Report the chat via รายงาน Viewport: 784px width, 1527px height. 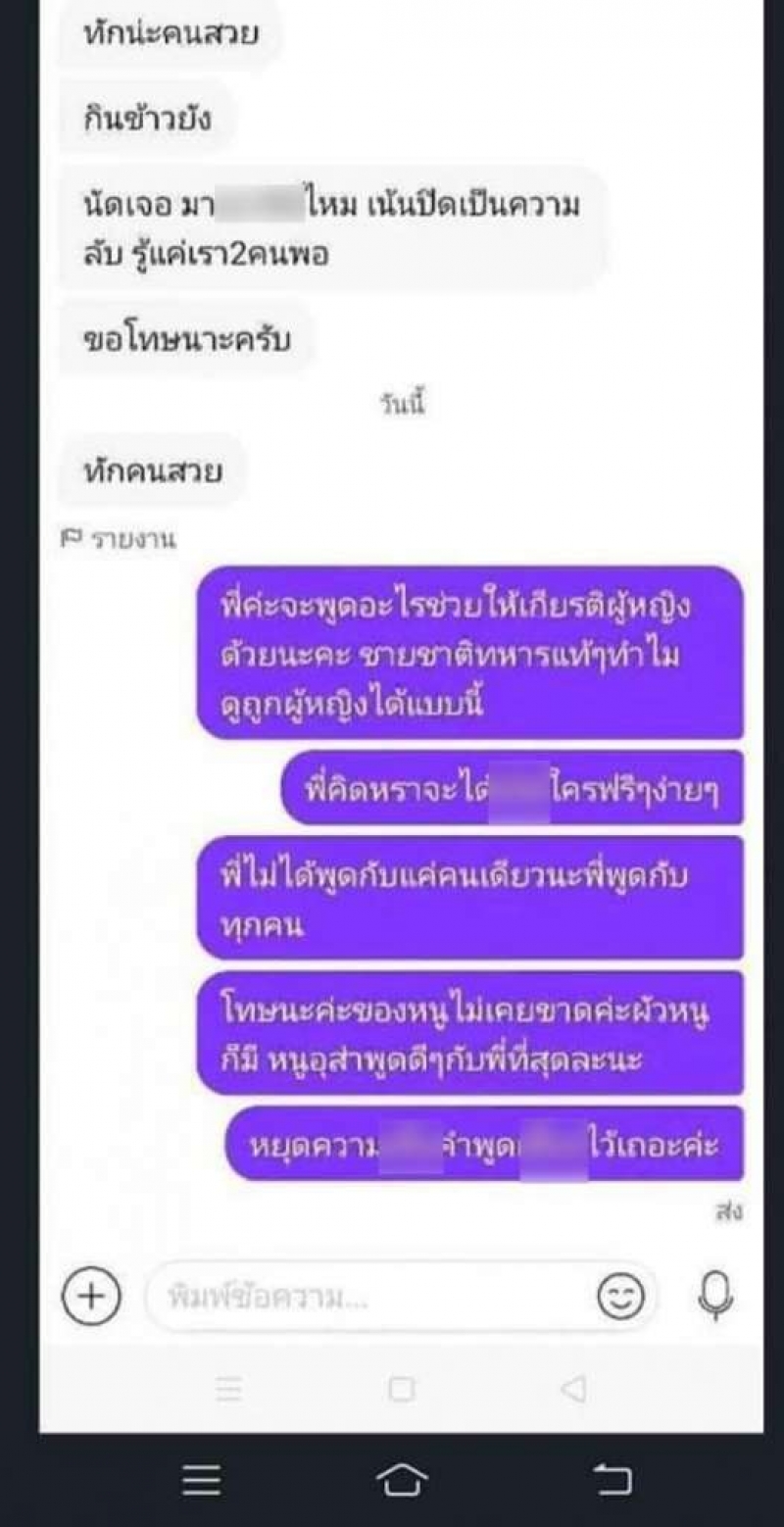point(120,539)
